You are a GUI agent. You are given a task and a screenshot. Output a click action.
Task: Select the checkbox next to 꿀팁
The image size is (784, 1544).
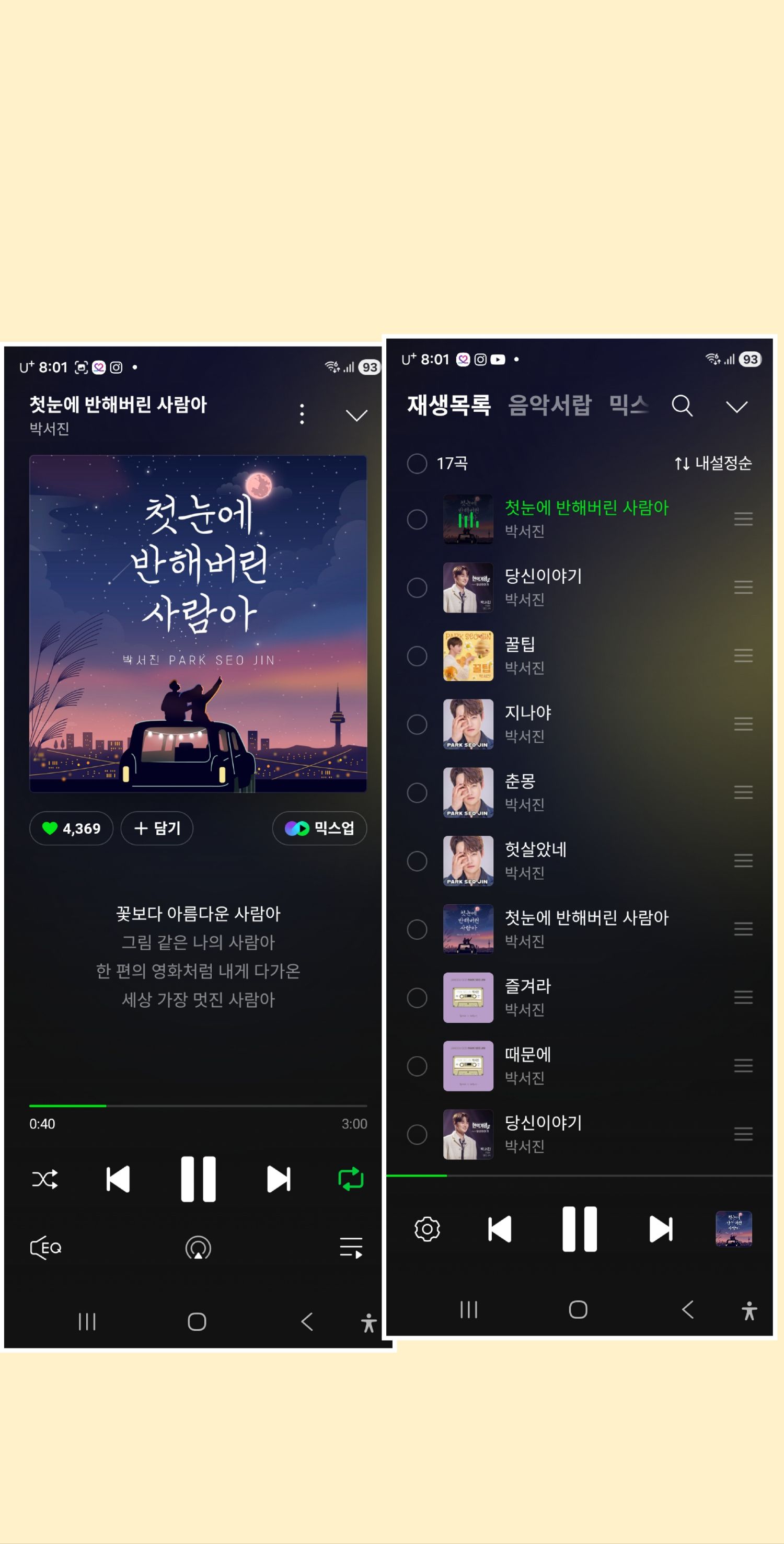pyautogui.click(x=417, y=656)
